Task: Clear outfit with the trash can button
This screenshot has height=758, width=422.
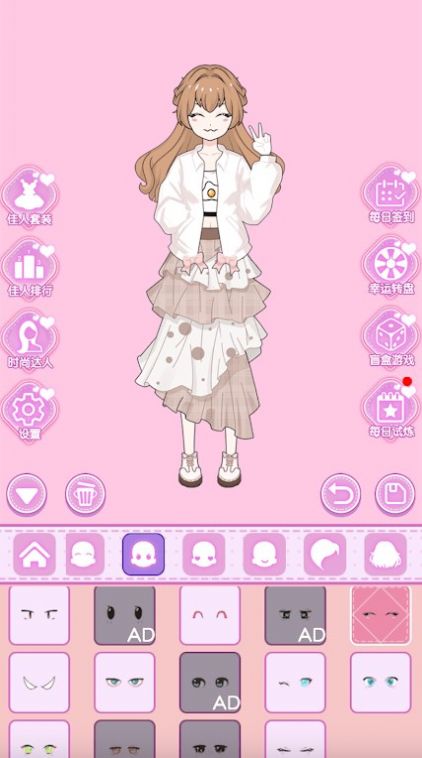Action: [86, 495]
